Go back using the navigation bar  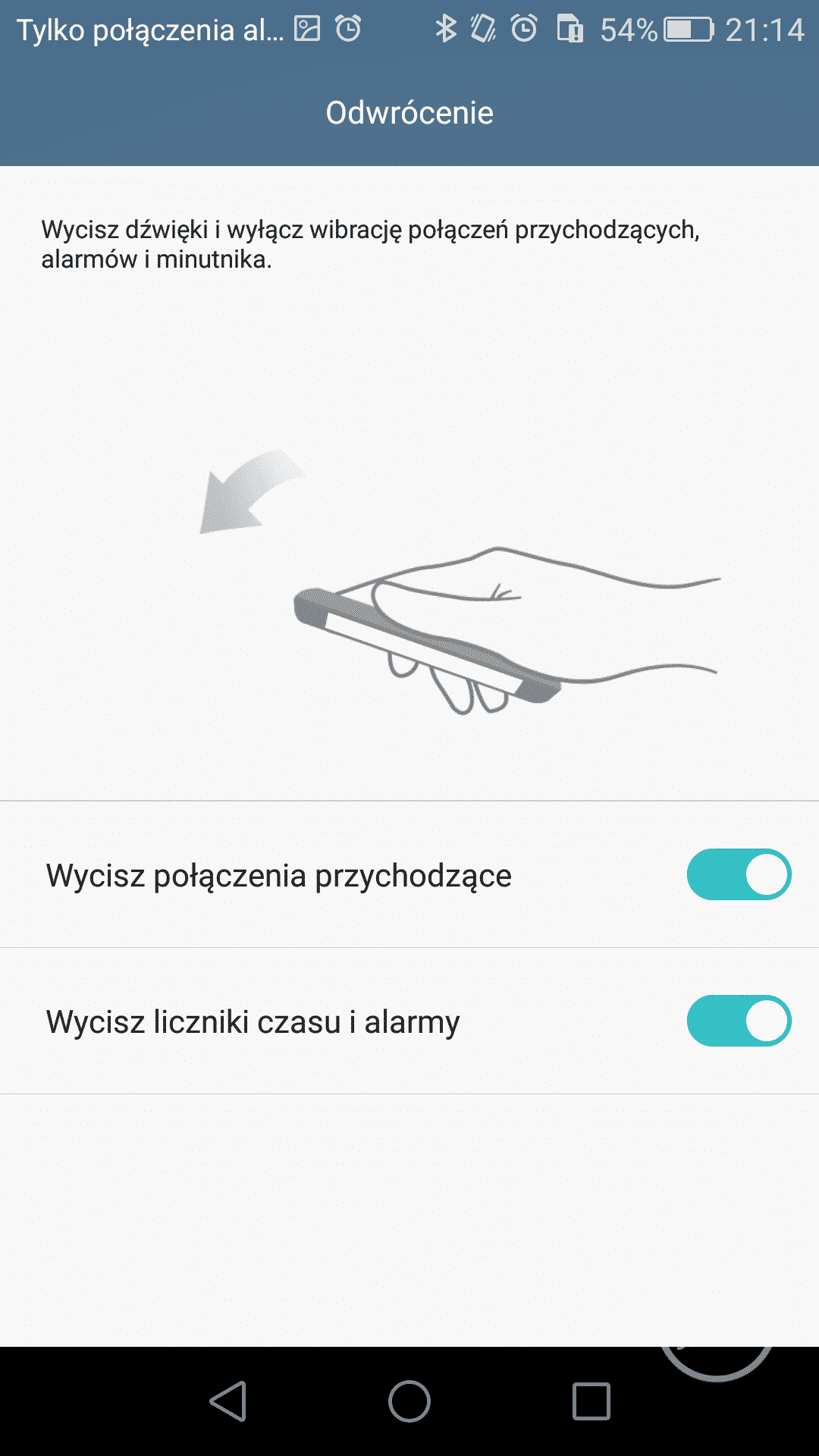coord(228,1401)
